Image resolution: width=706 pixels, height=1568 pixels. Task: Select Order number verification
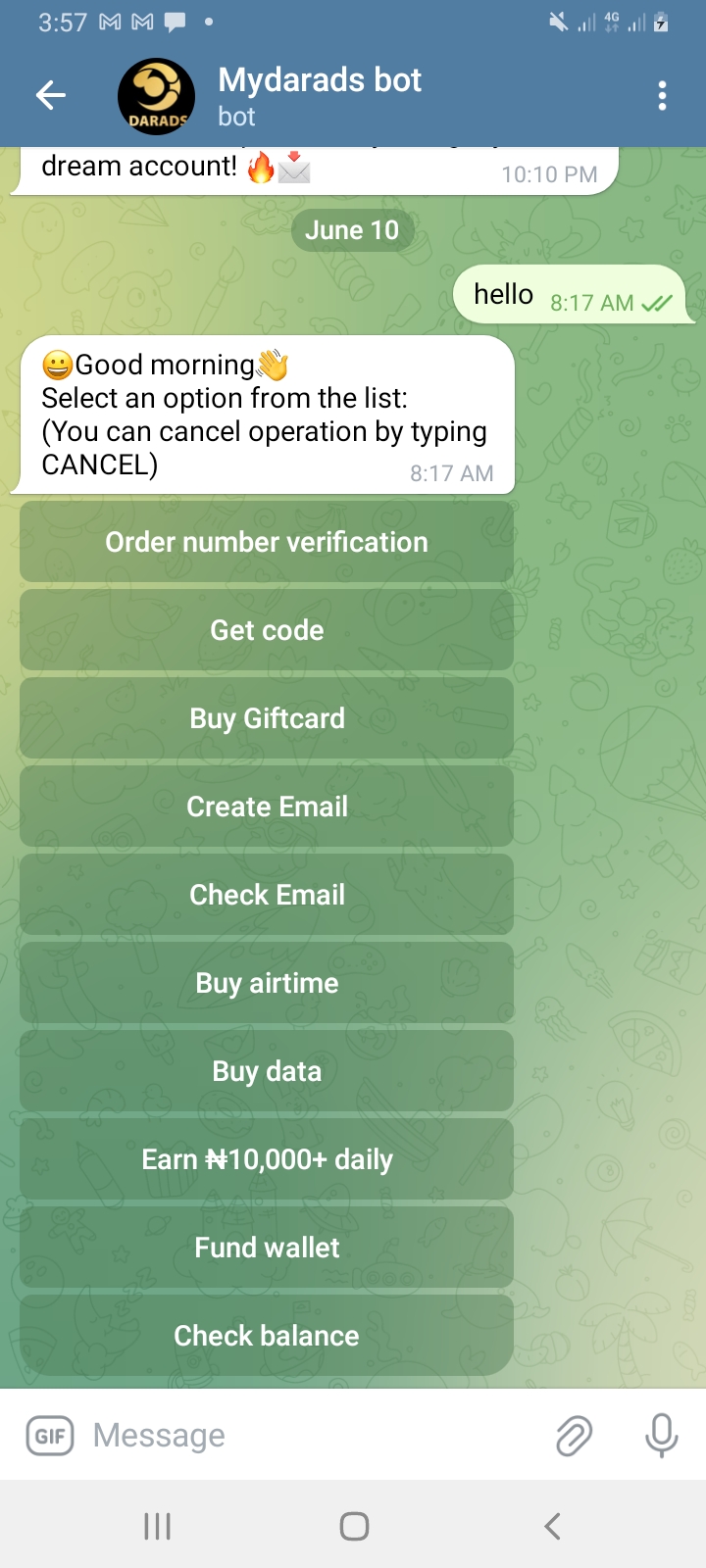(x=267, y=542)
